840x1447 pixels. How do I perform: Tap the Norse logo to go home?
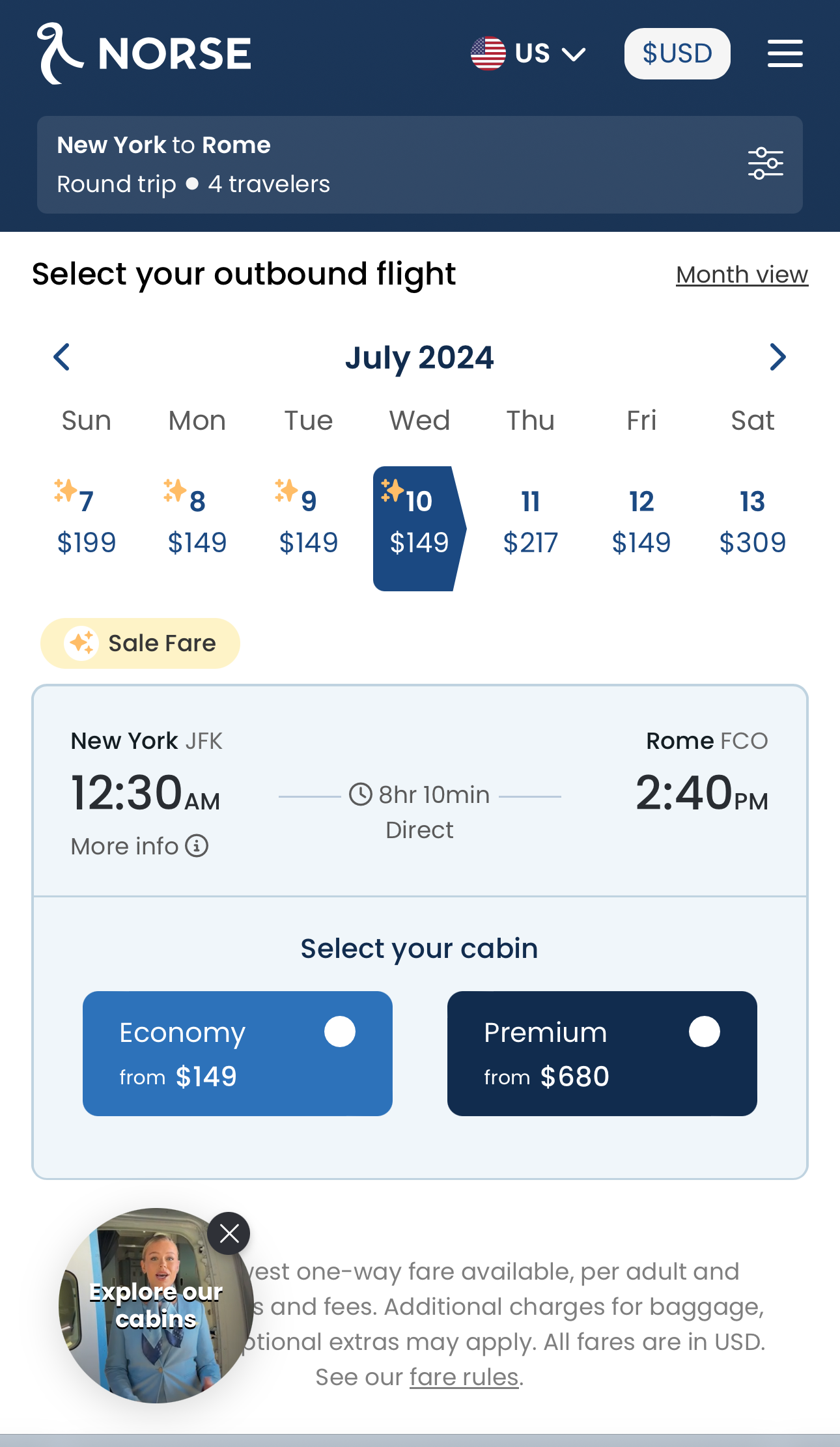[144, 53]
